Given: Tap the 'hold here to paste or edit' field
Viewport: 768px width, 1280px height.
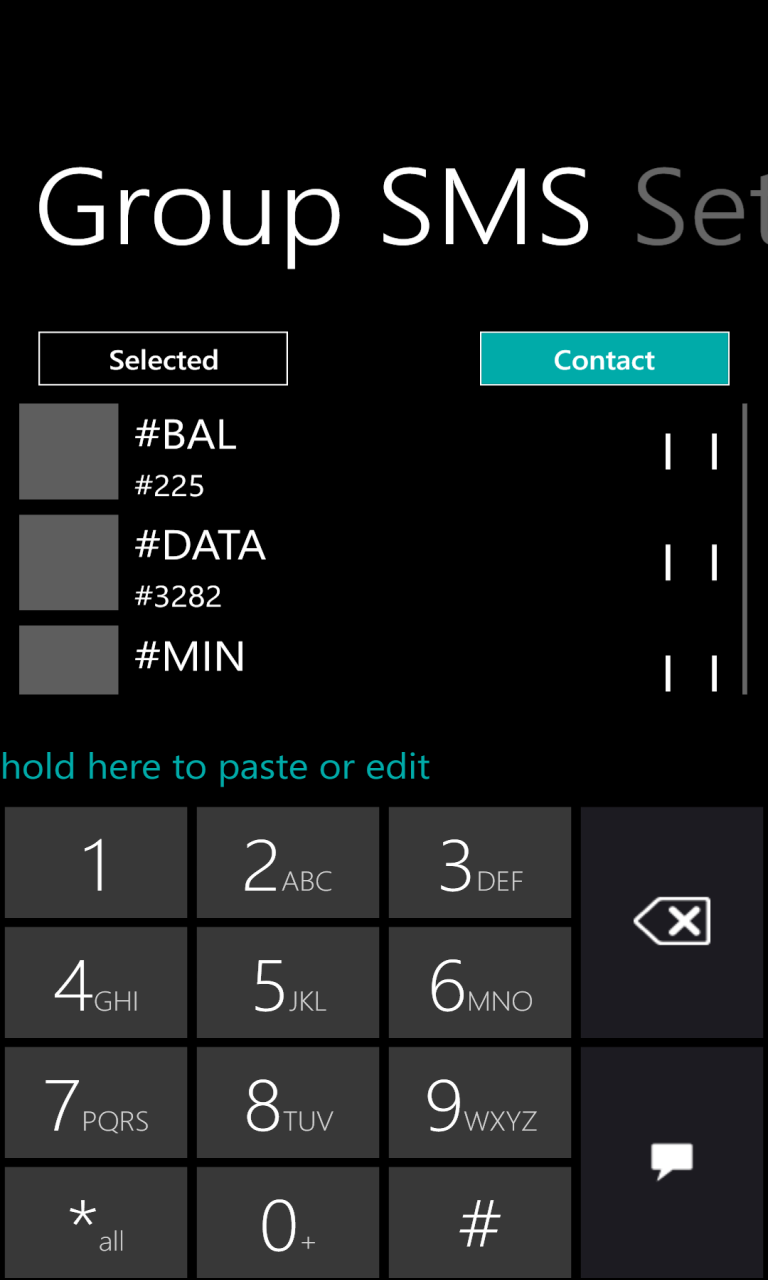Looking at the screenshot, I should click(x=216, y=767).
